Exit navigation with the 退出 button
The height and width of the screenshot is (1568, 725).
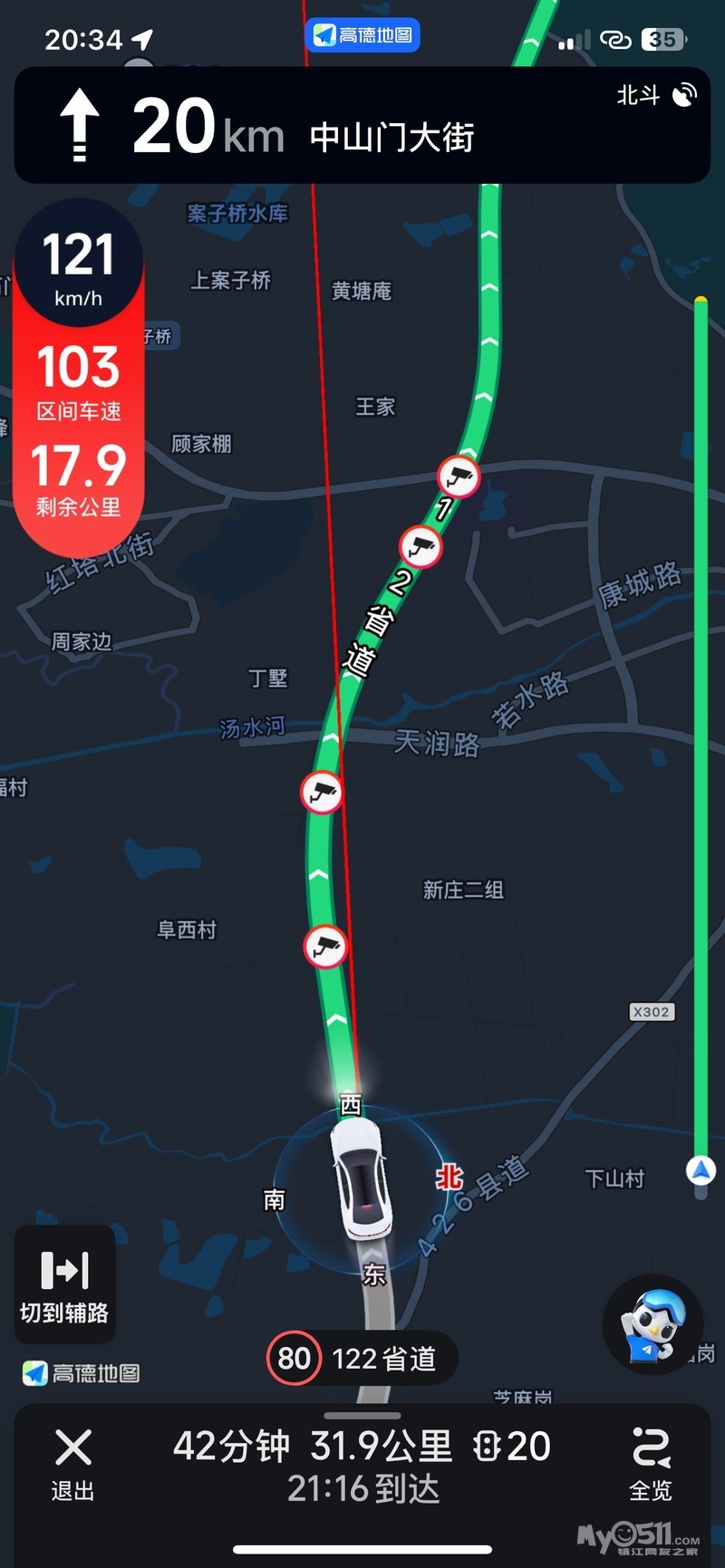pos(72,1463)
